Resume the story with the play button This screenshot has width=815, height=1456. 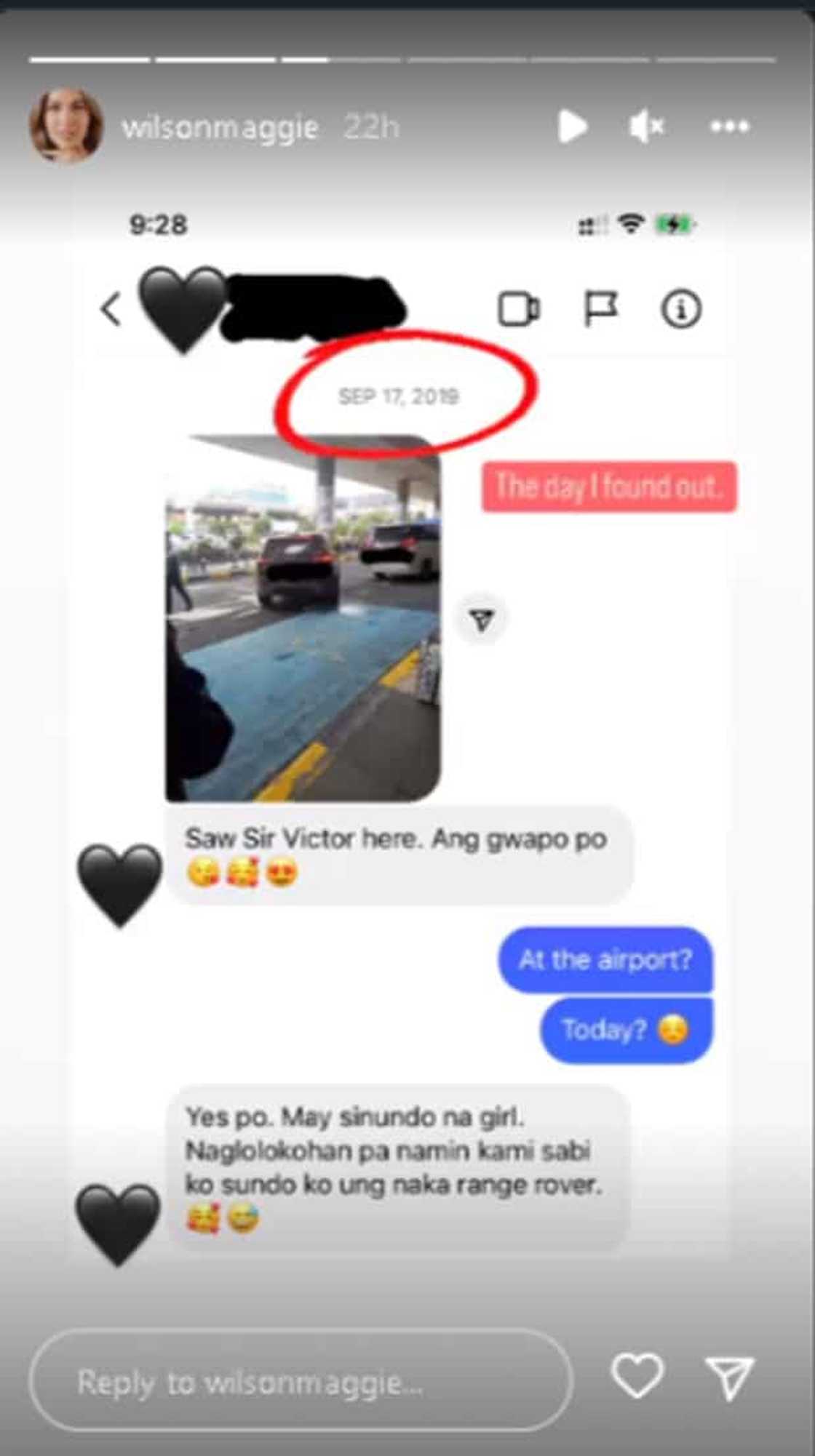click(572, 127)
